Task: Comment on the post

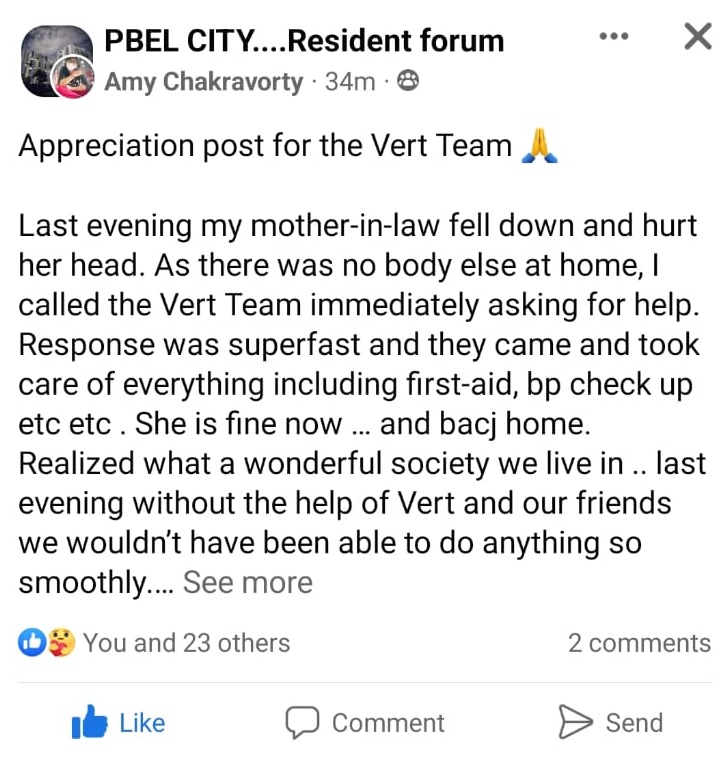Action: 365,722
